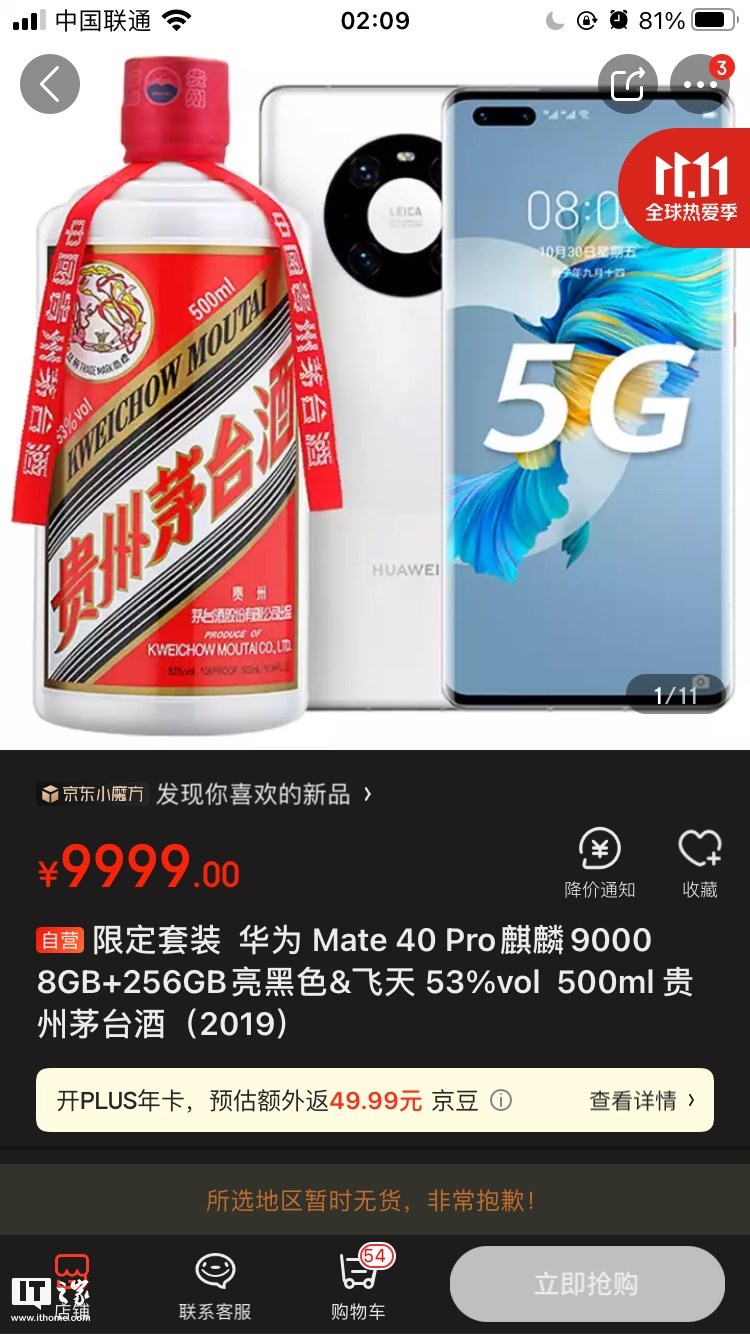The image size is (750, 1334).
Task: Open the 京豆 info icon
Action: coord(501,1101)
